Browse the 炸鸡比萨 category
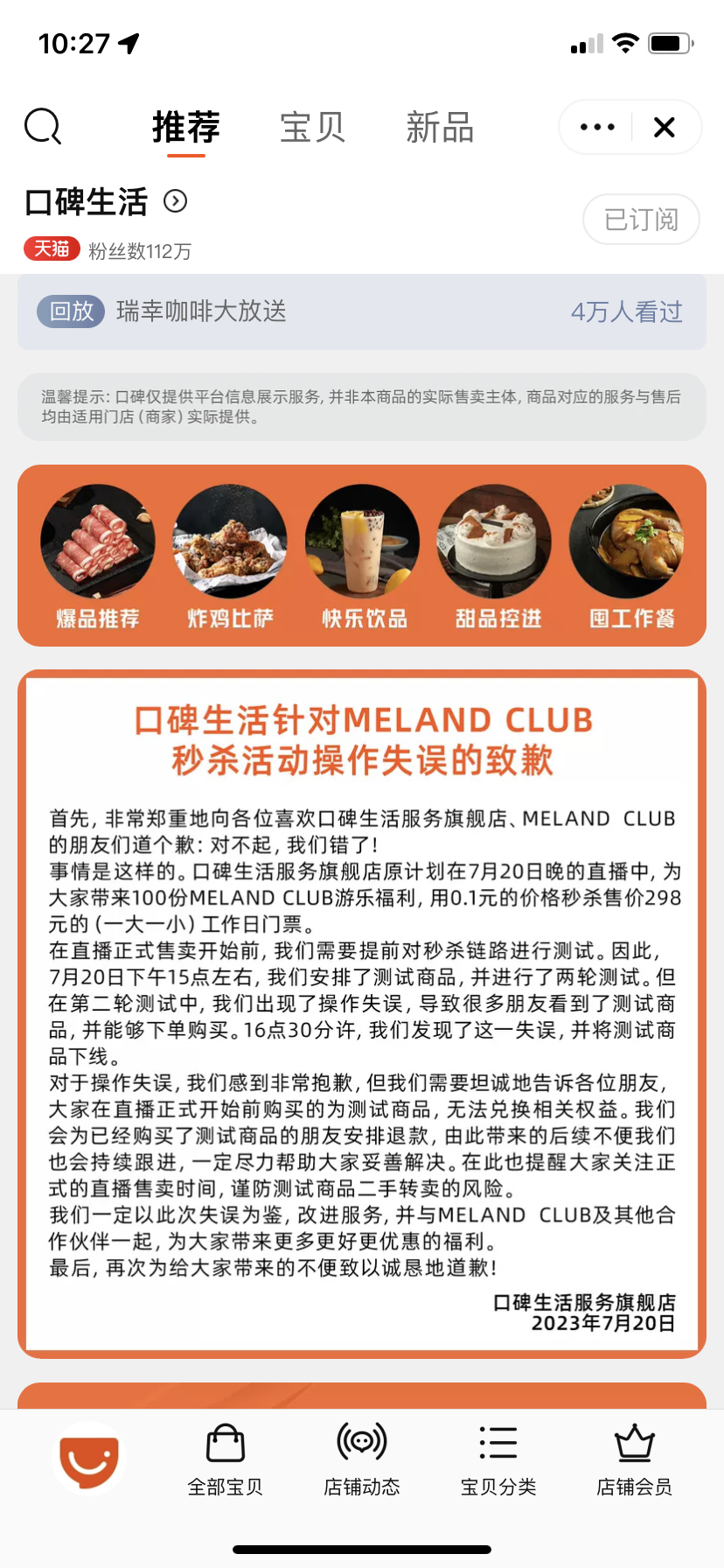 [x=230, y=556]
